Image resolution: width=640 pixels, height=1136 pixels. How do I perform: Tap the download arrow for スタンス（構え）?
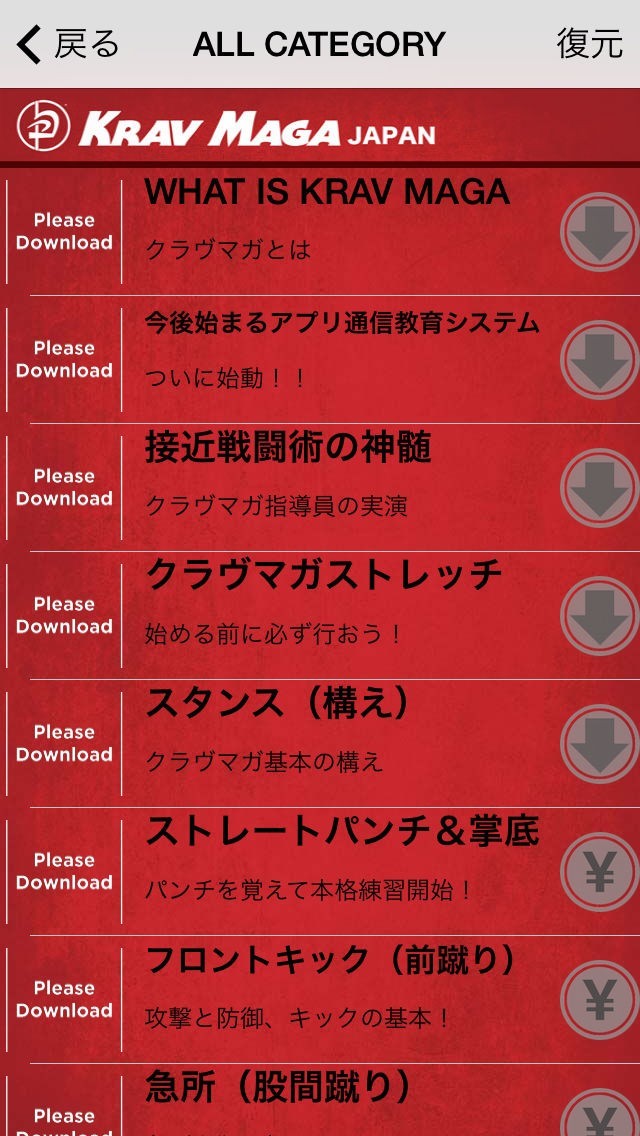tap(599, 744)
